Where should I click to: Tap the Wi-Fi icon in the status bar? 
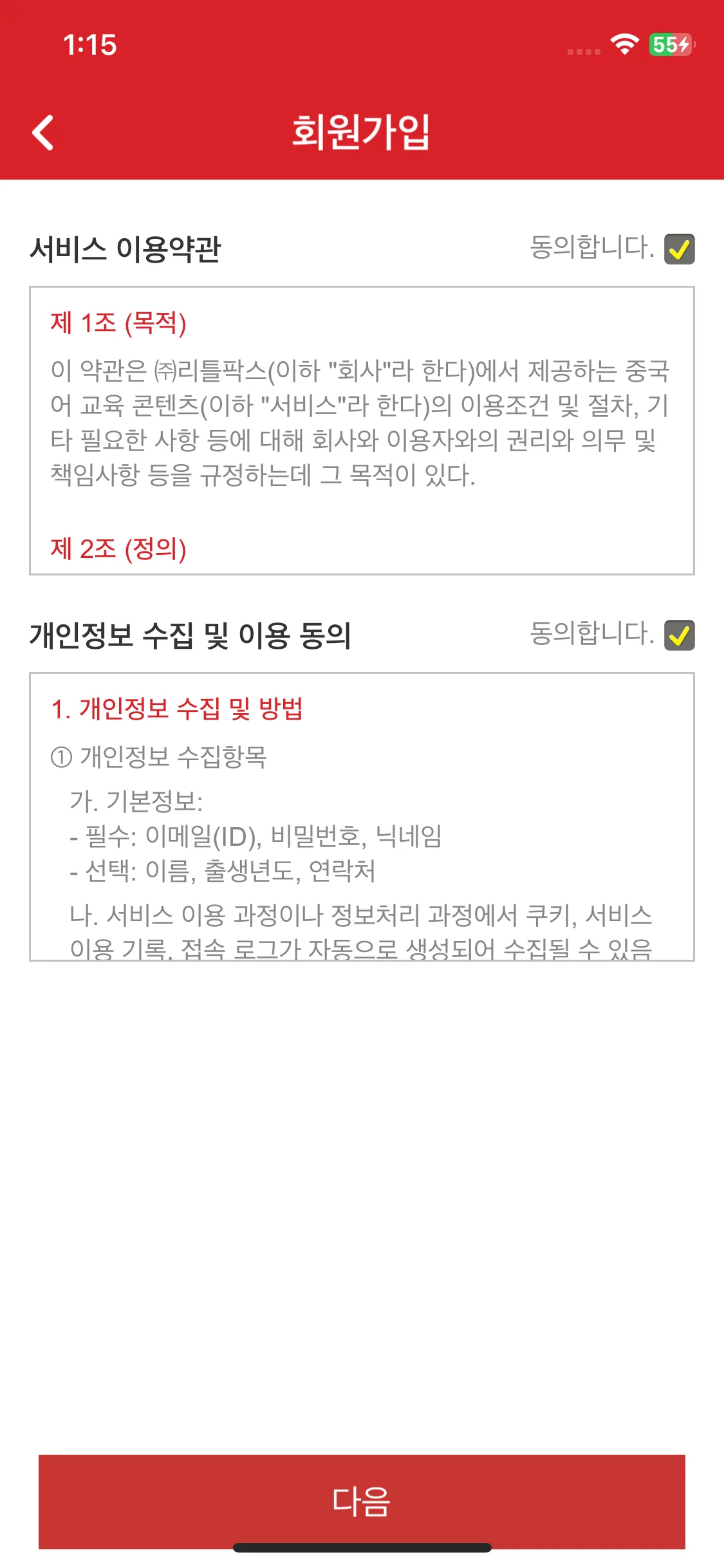click(622, 45)
